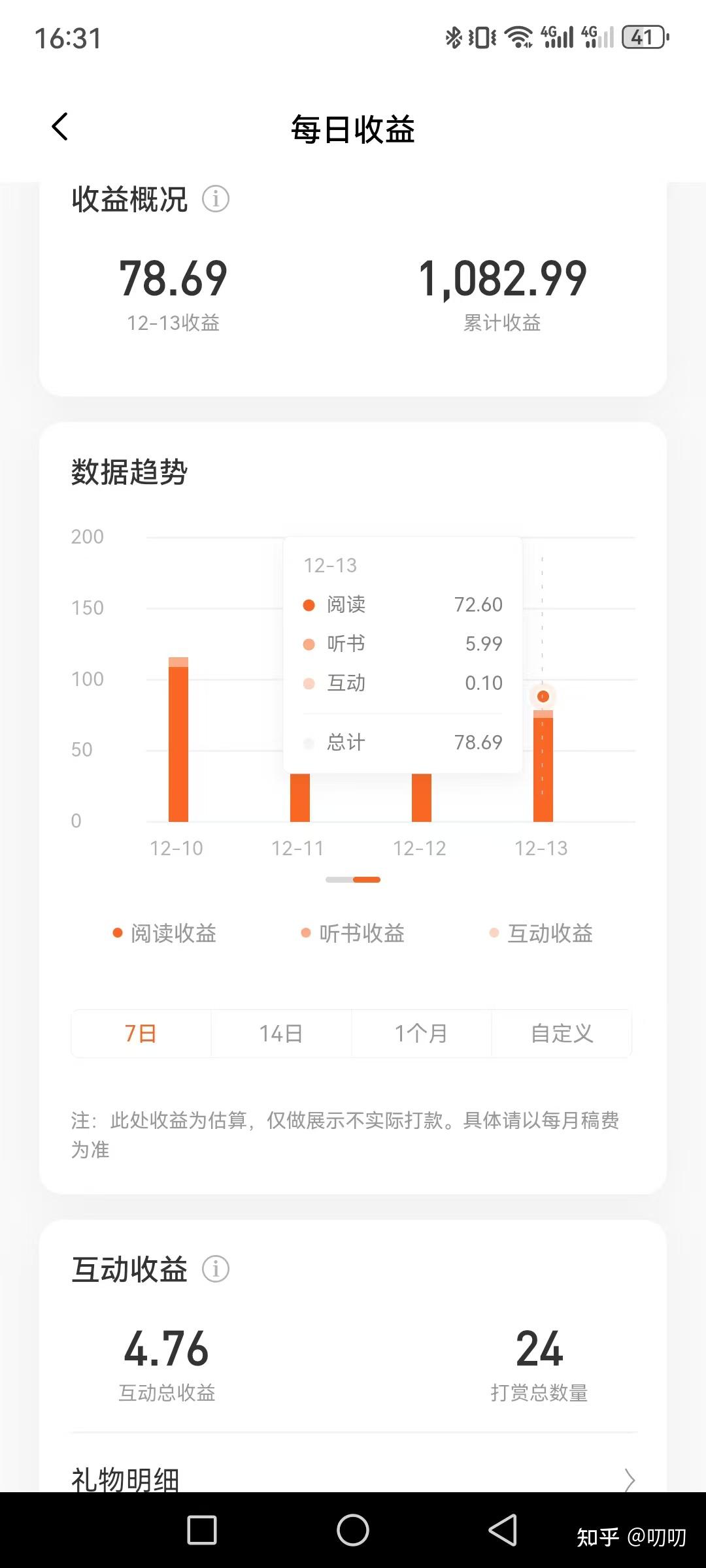Switch to the 14日 range
706x1568 pixels.
tap(281, 1033)
